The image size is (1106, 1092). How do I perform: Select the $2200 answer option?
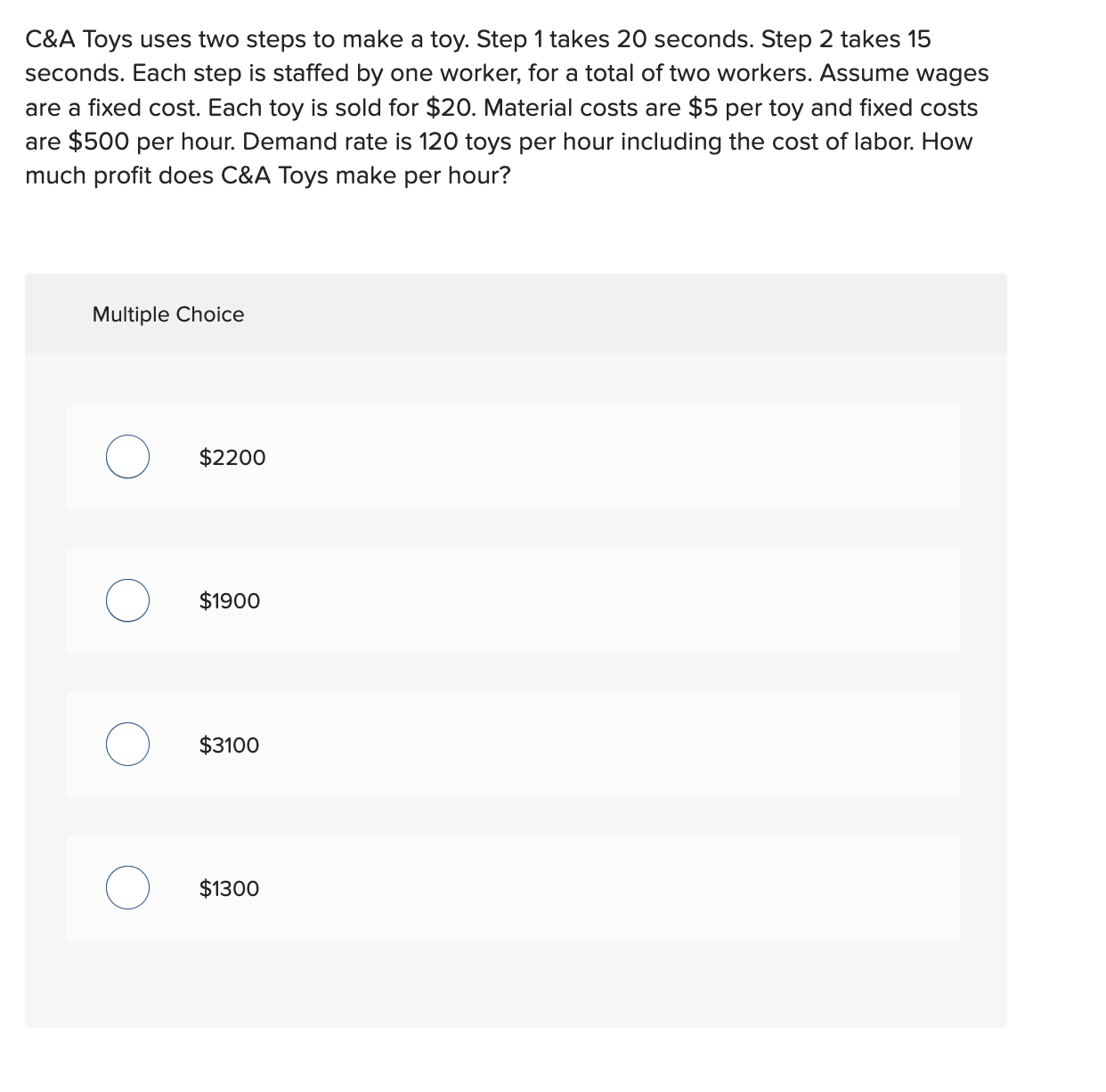(127, 457)
